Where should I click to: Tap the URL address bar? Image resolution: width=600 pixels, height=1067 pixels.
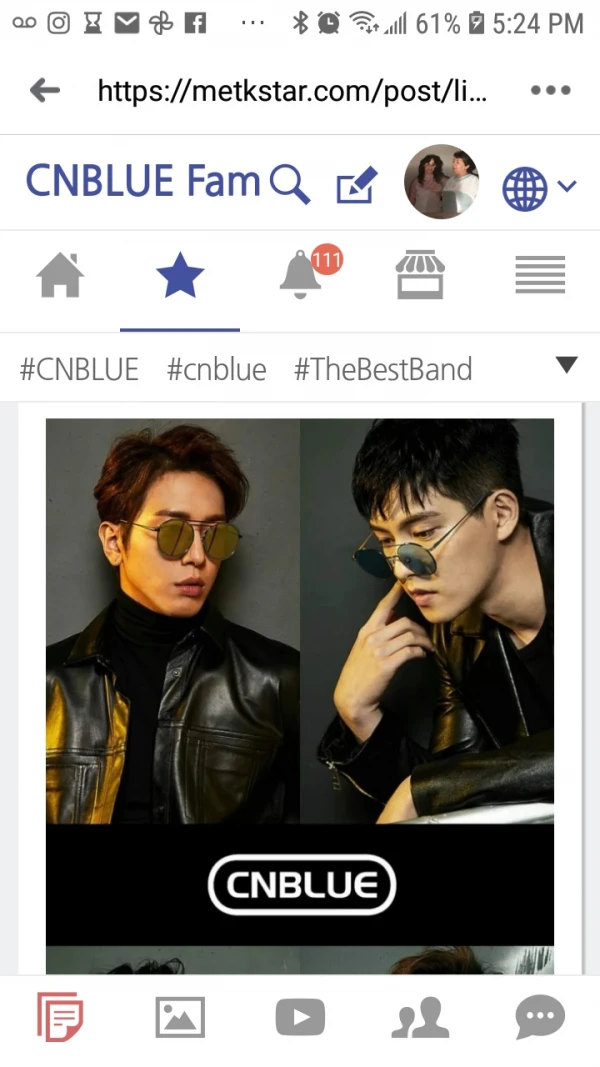(x=292, y=91)
